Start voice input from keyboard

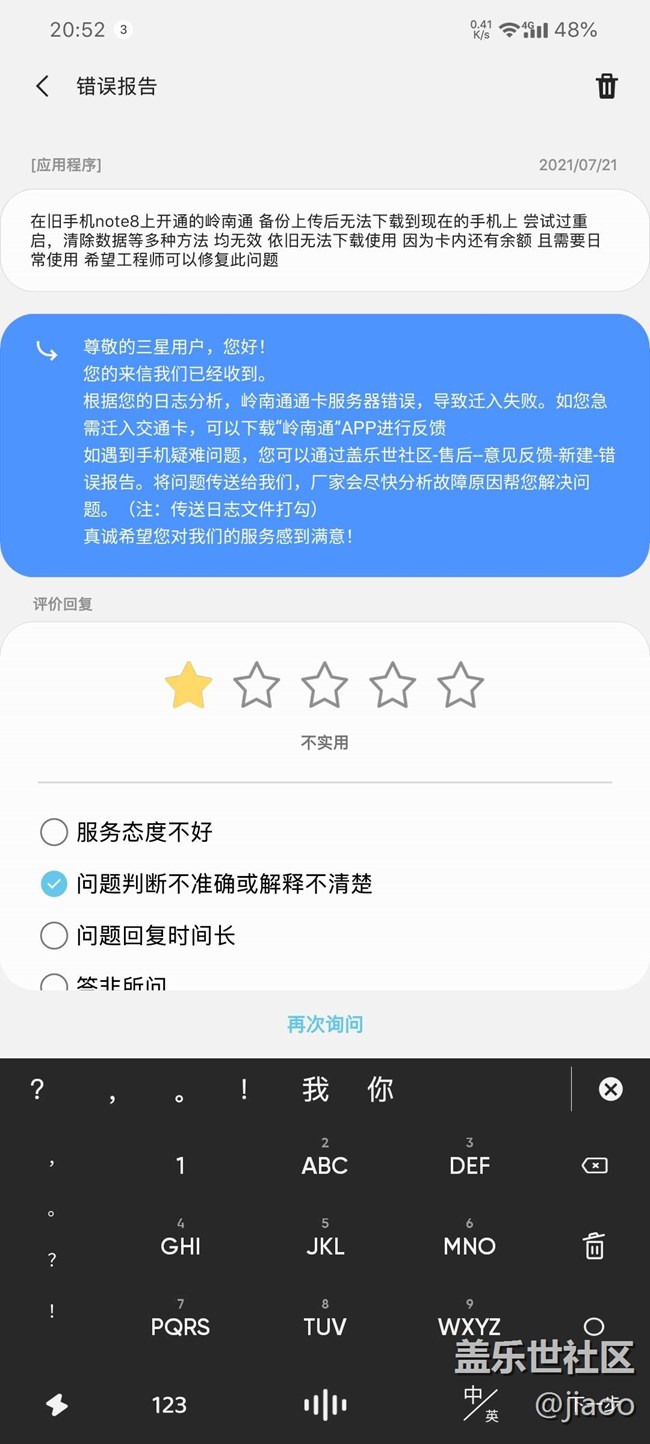click(325, 1405)
